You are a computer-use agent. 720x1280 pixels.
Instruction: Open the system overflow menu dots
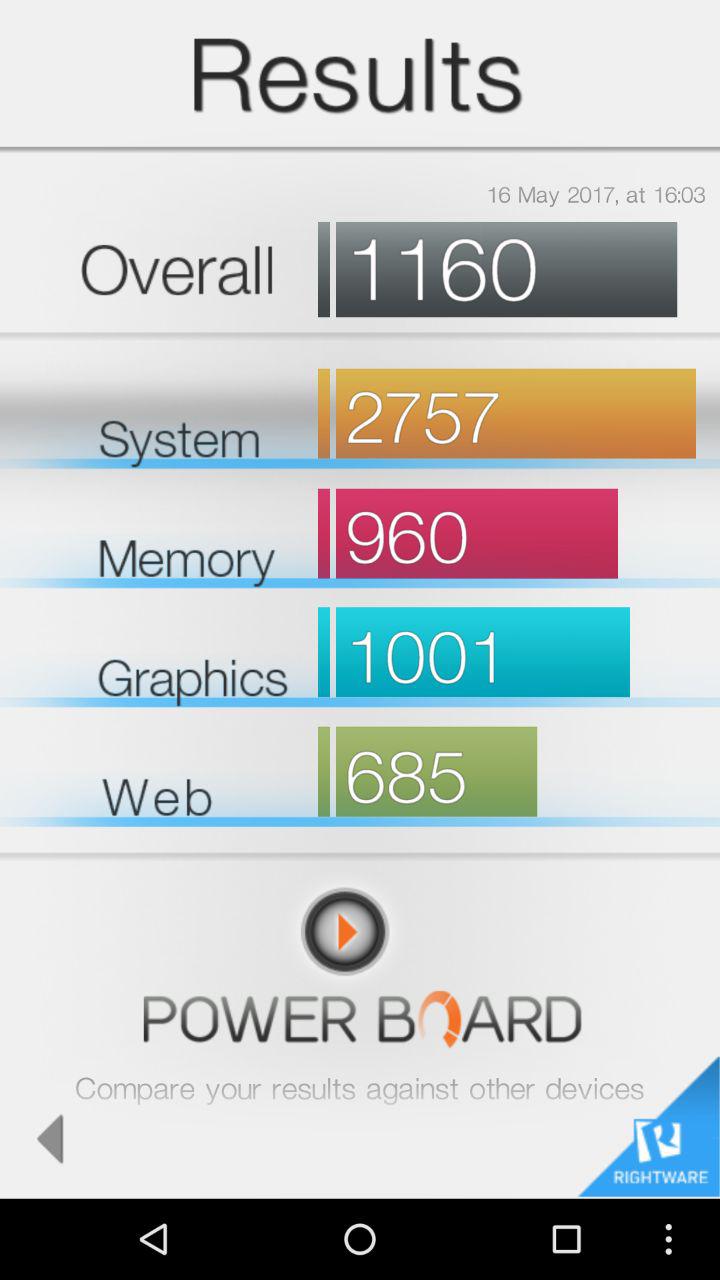pyautogui.click(x=668, y=1239)
